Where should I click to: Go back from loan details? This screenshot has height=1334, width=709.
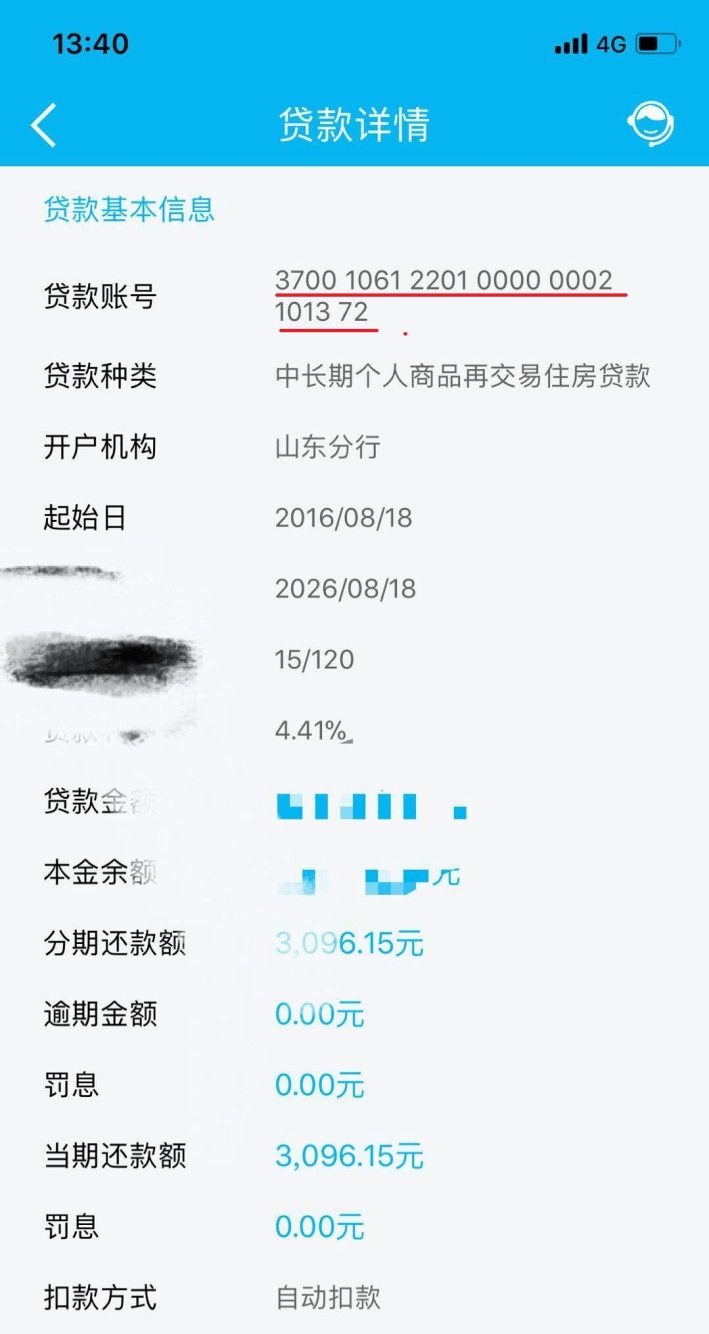point(44,125)
